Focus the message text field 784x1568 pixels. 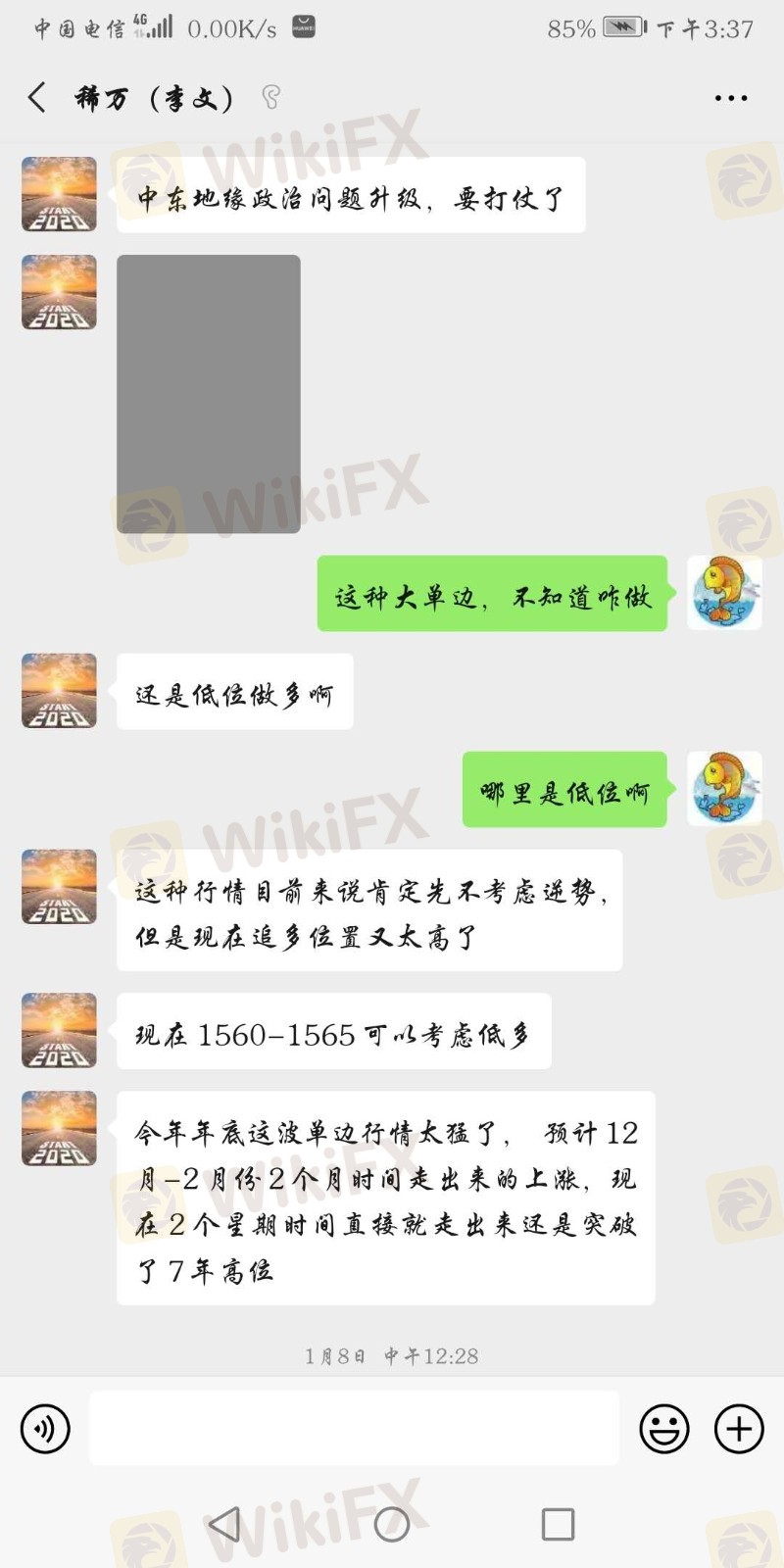(354, 1429)
